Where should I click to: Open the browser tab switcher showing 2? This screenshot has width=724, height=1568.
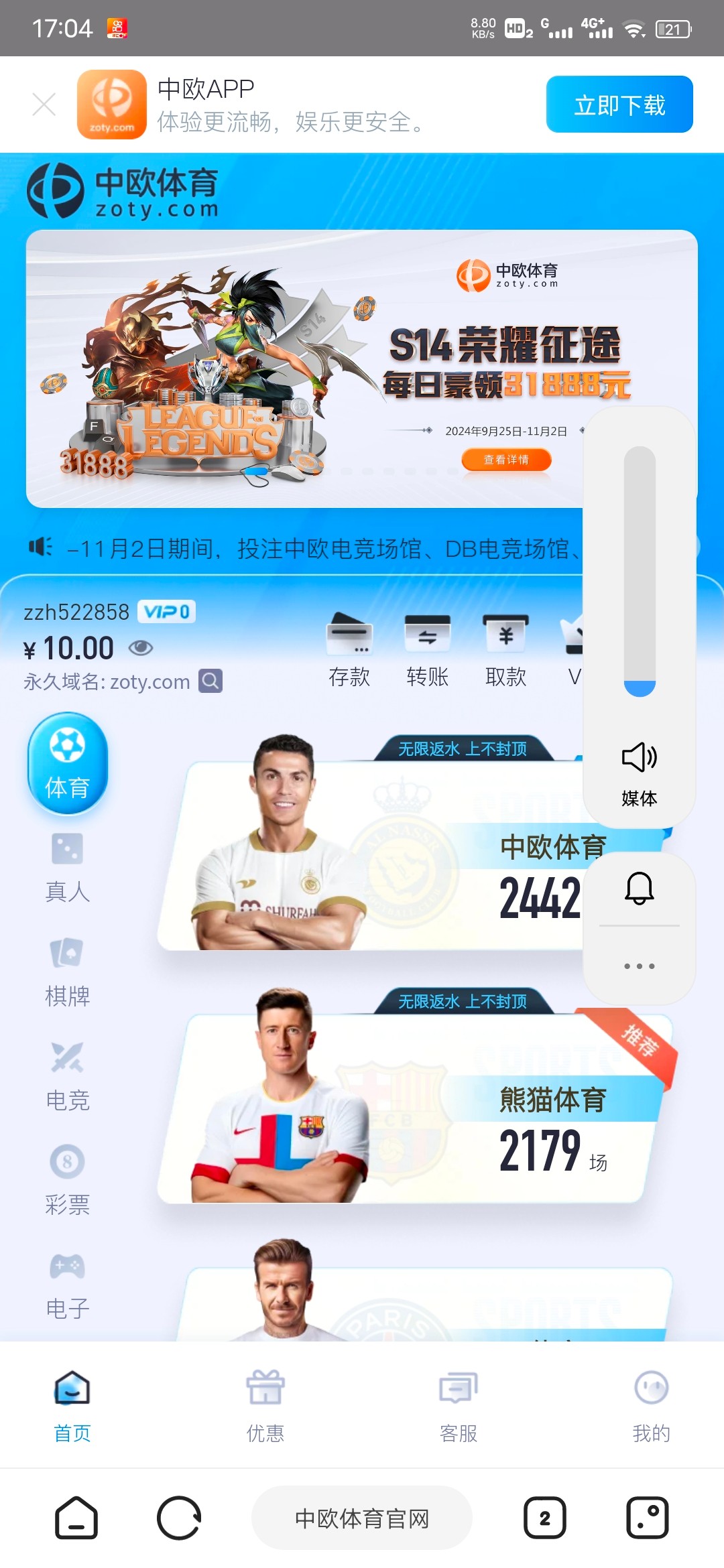tap(544, 1518)
